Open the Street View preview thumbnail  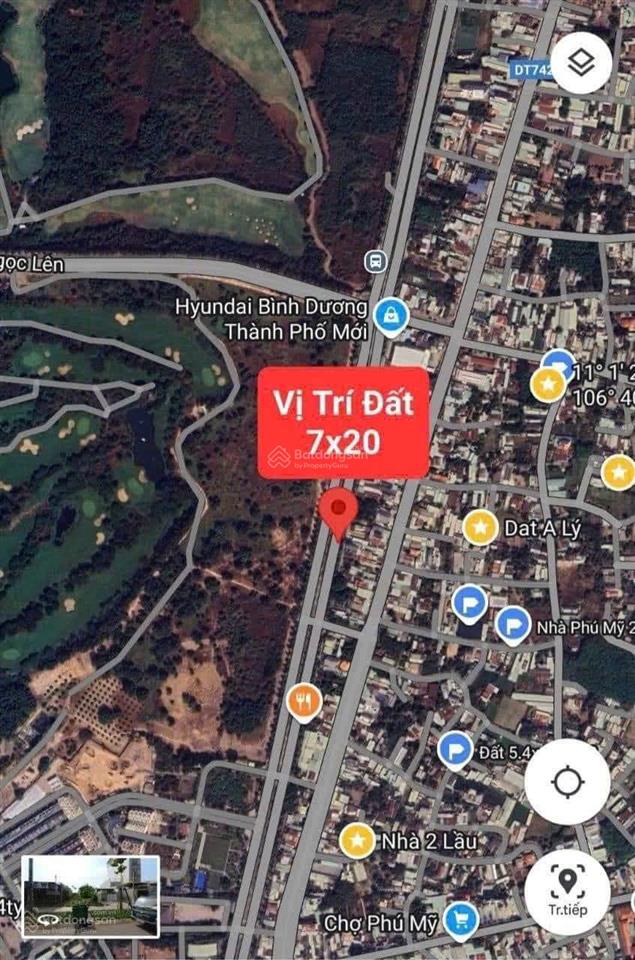(x=91, y=895)
